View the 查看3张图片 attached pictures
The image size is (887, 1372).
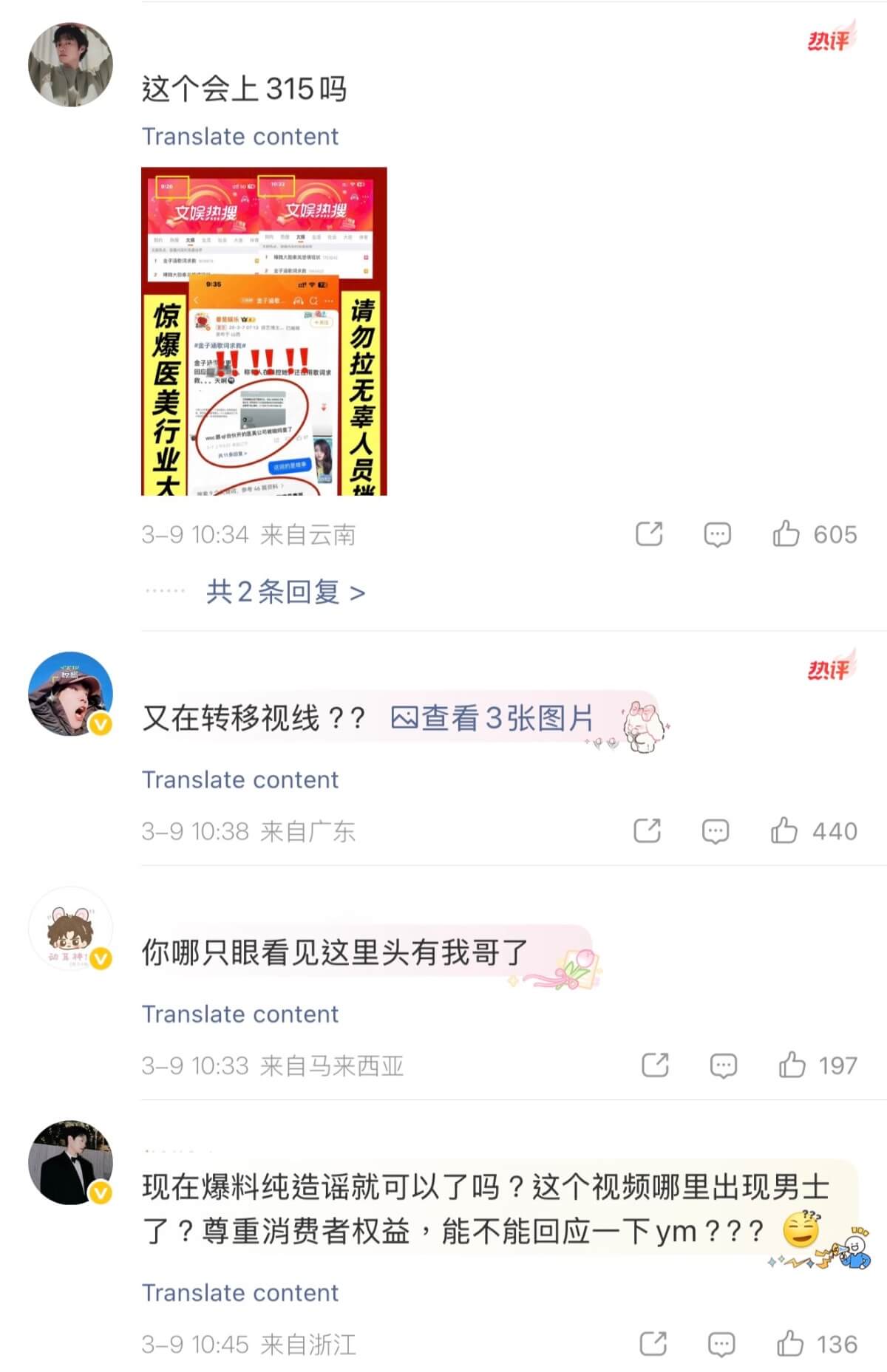click(492, 718)
